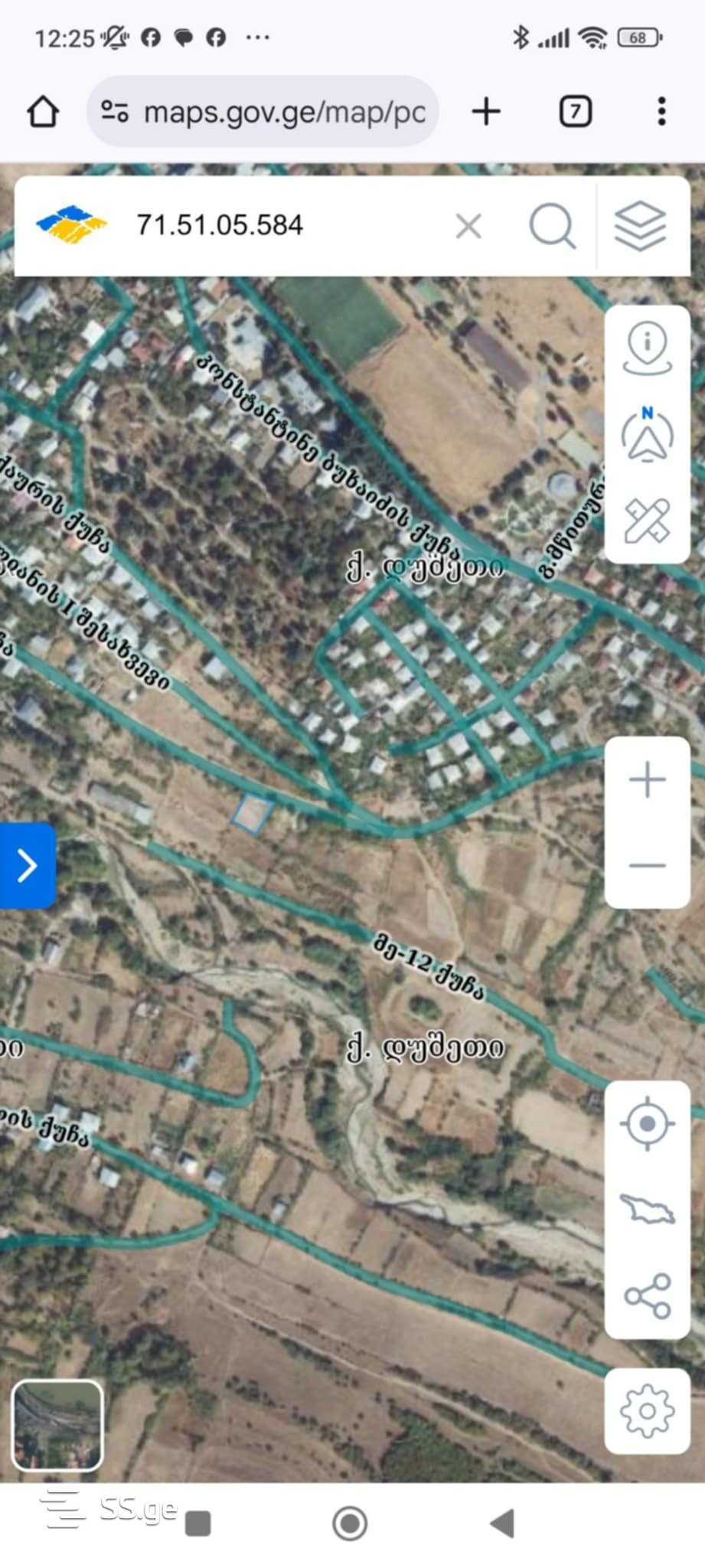
Task: Open the tab switcher showing 7 tabs
Action: click(x=575, y=112)
